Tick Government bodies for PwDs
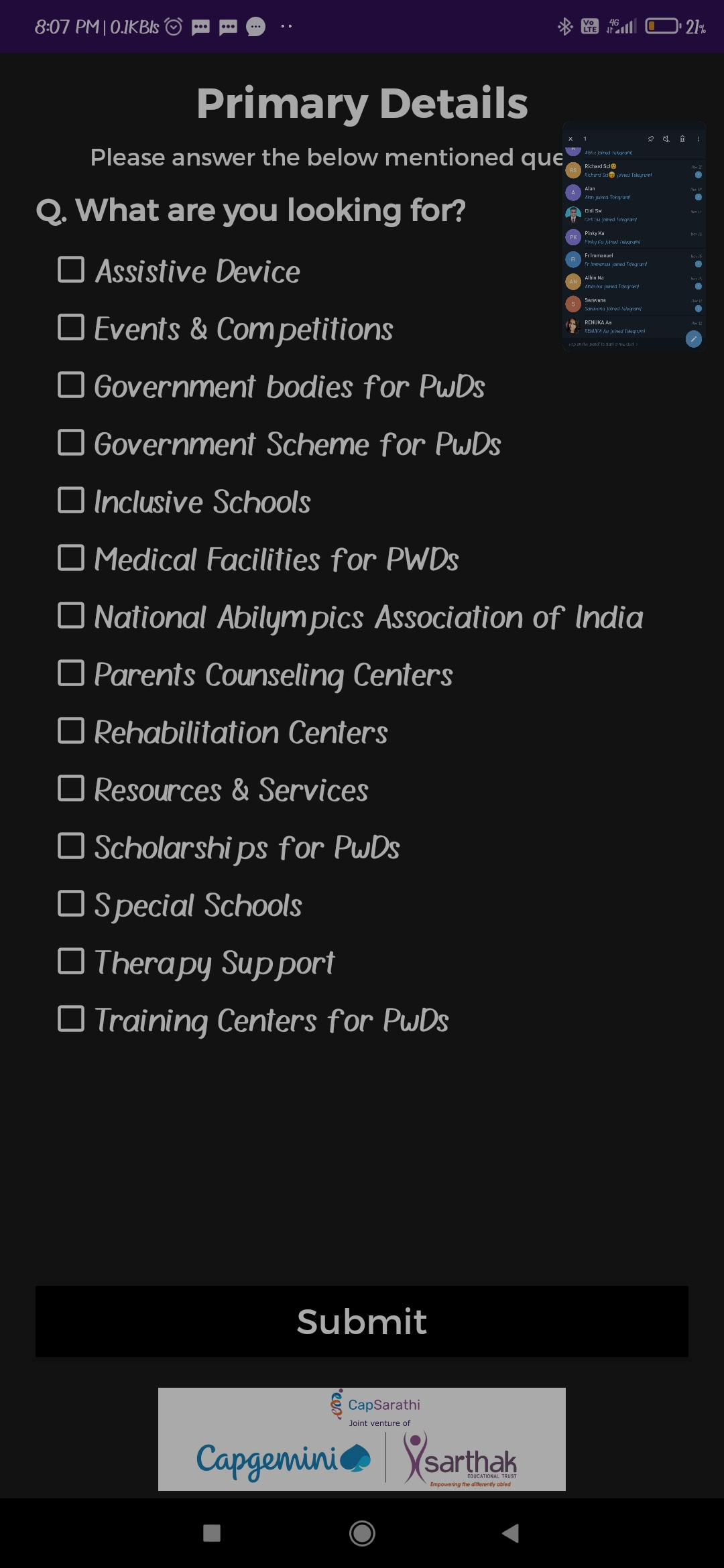724x1568 pixels. (x=71, y=385)
